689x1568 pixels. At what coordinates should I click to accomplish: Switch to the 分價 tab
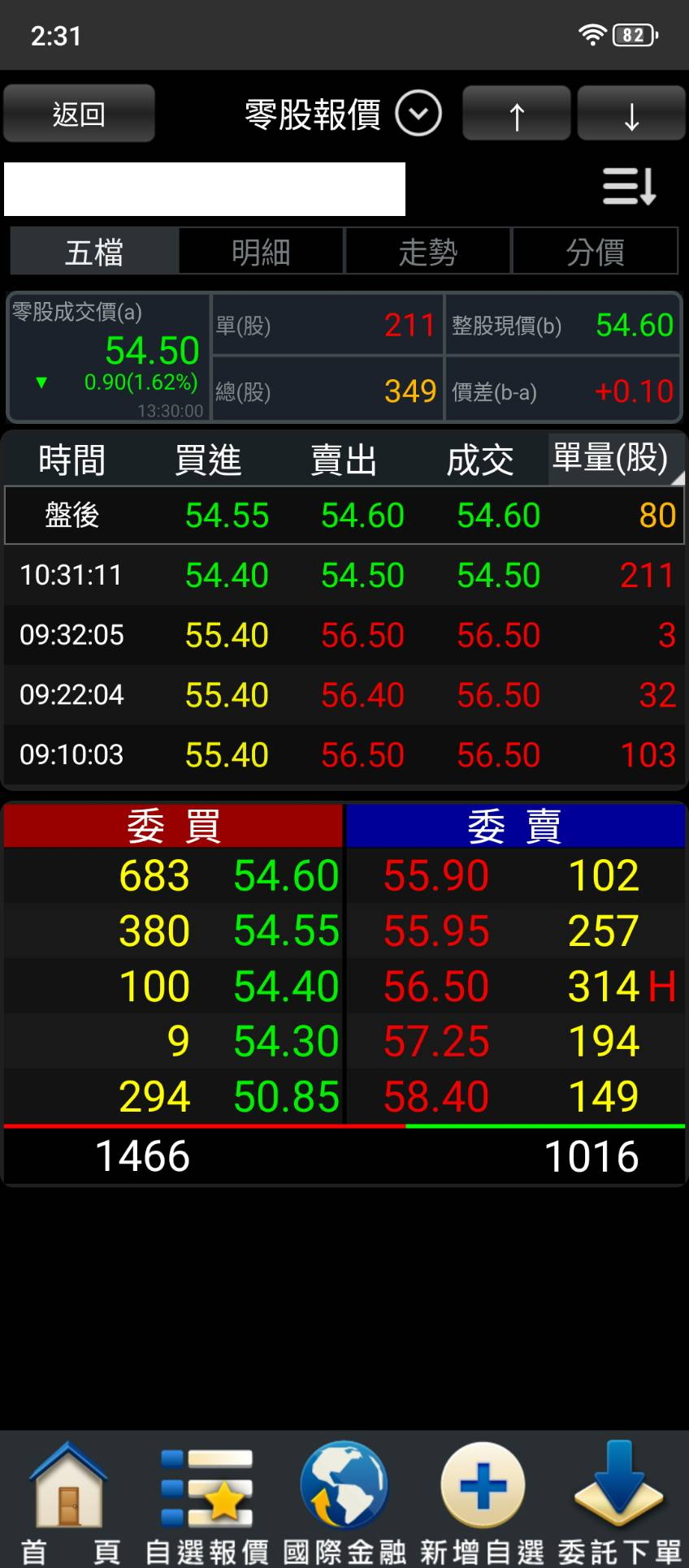tap(595, 252)
